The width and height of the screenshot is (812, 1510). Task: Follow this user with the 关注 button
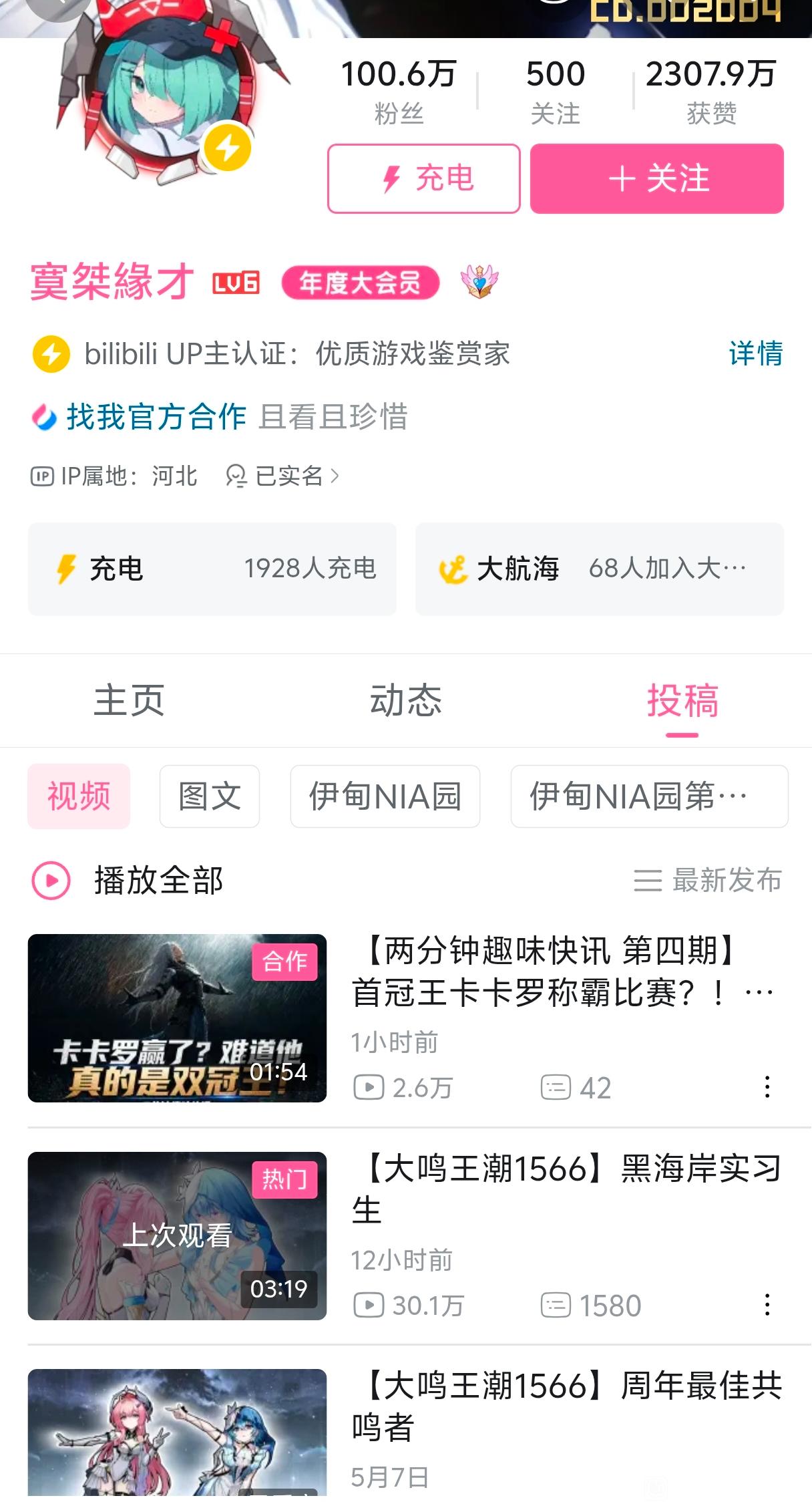(x=656, y=178)
